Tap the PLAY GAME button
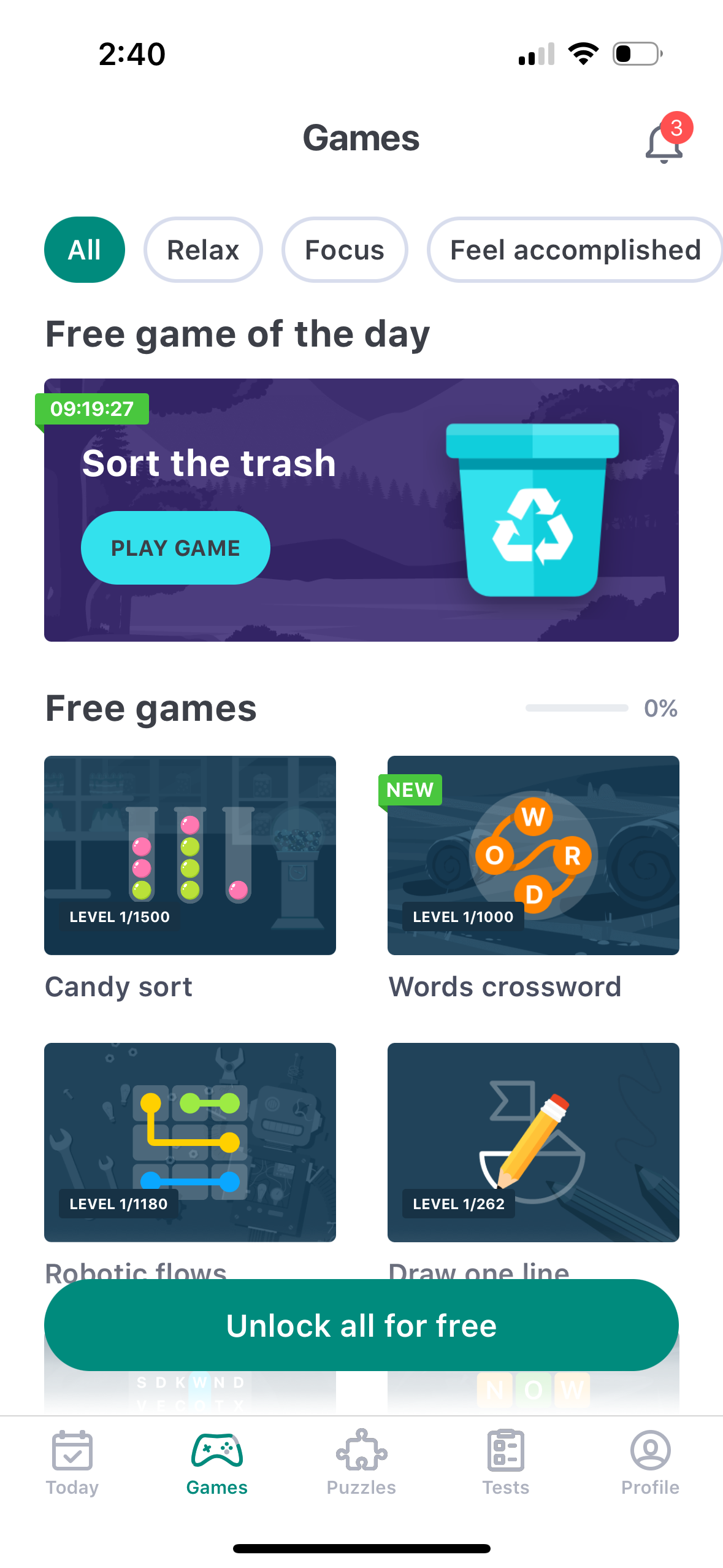723x1568 pixels. pyautogui.click(x=175, y=548)
